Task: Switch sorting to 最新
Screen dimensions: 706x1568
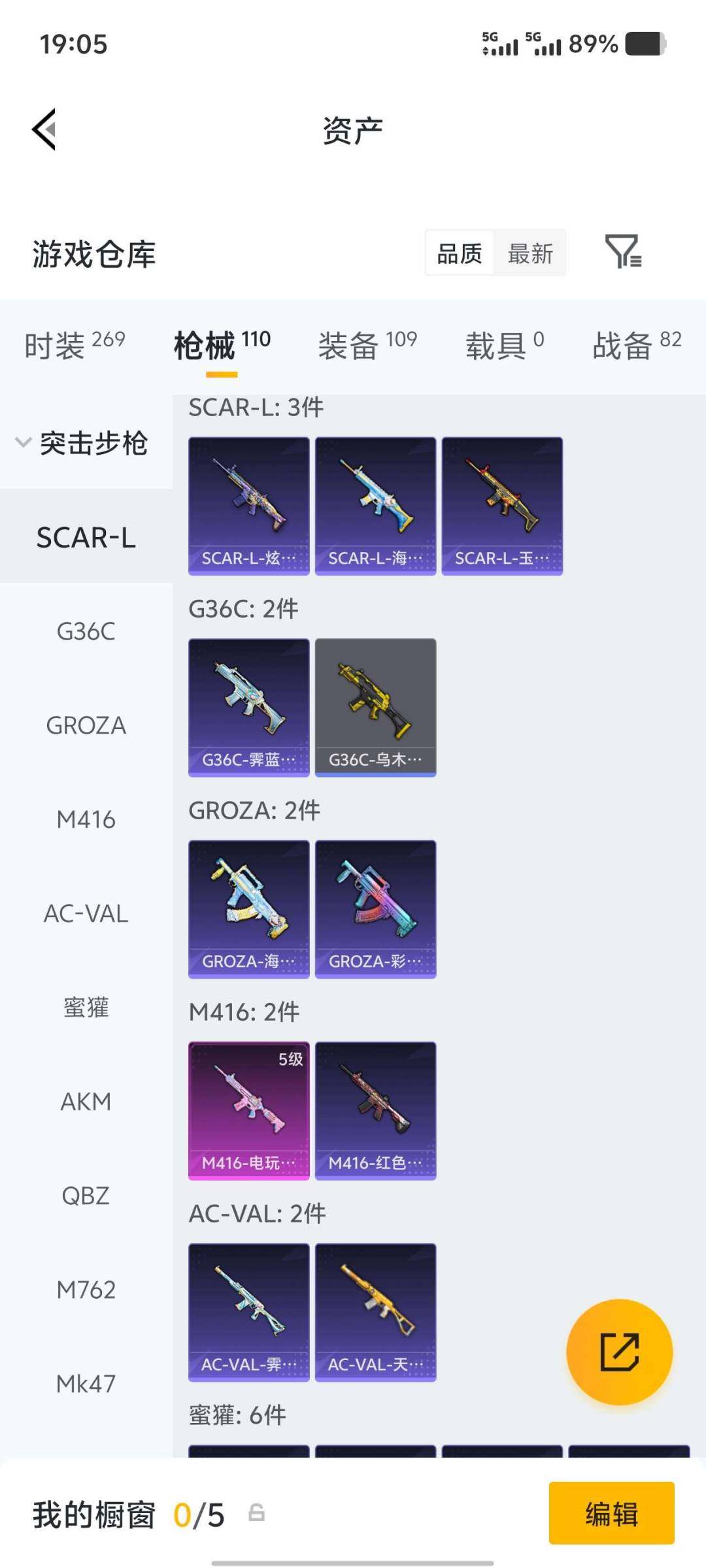Action: coord(531,252)
